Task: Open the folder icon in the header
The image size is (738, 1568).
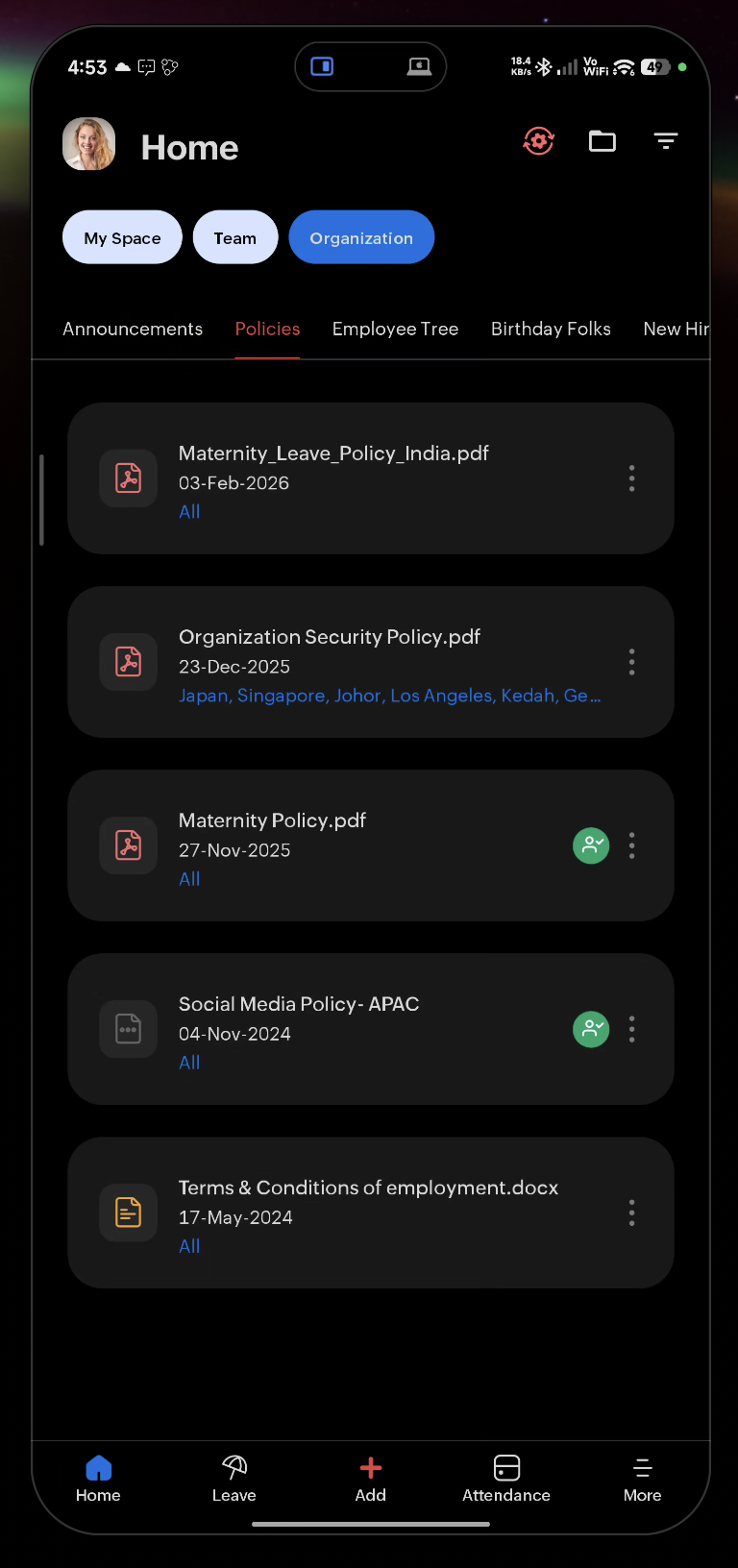Action: pos(603,141)
